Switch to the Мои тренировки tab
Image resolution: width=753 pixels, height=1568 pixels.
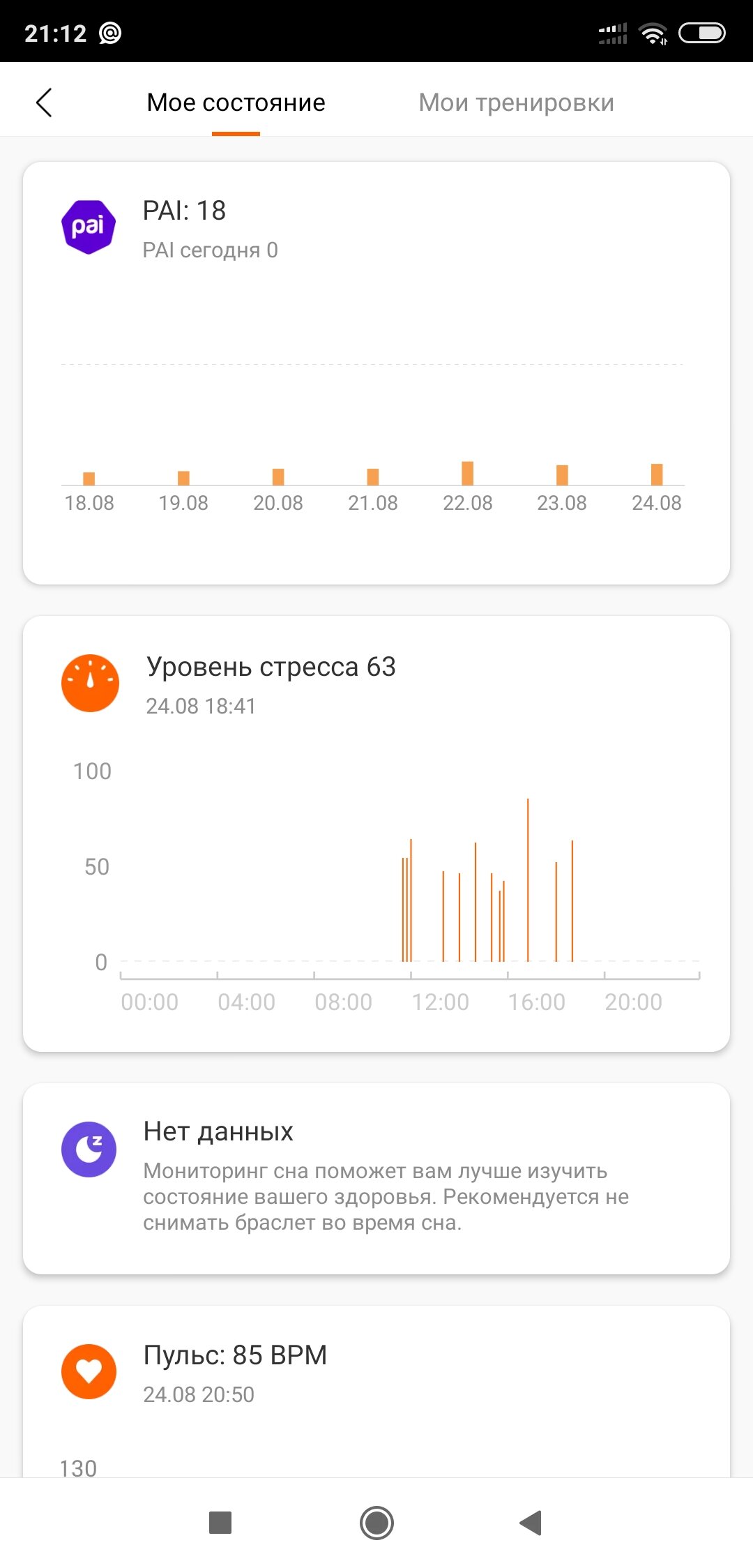point(516,103)
